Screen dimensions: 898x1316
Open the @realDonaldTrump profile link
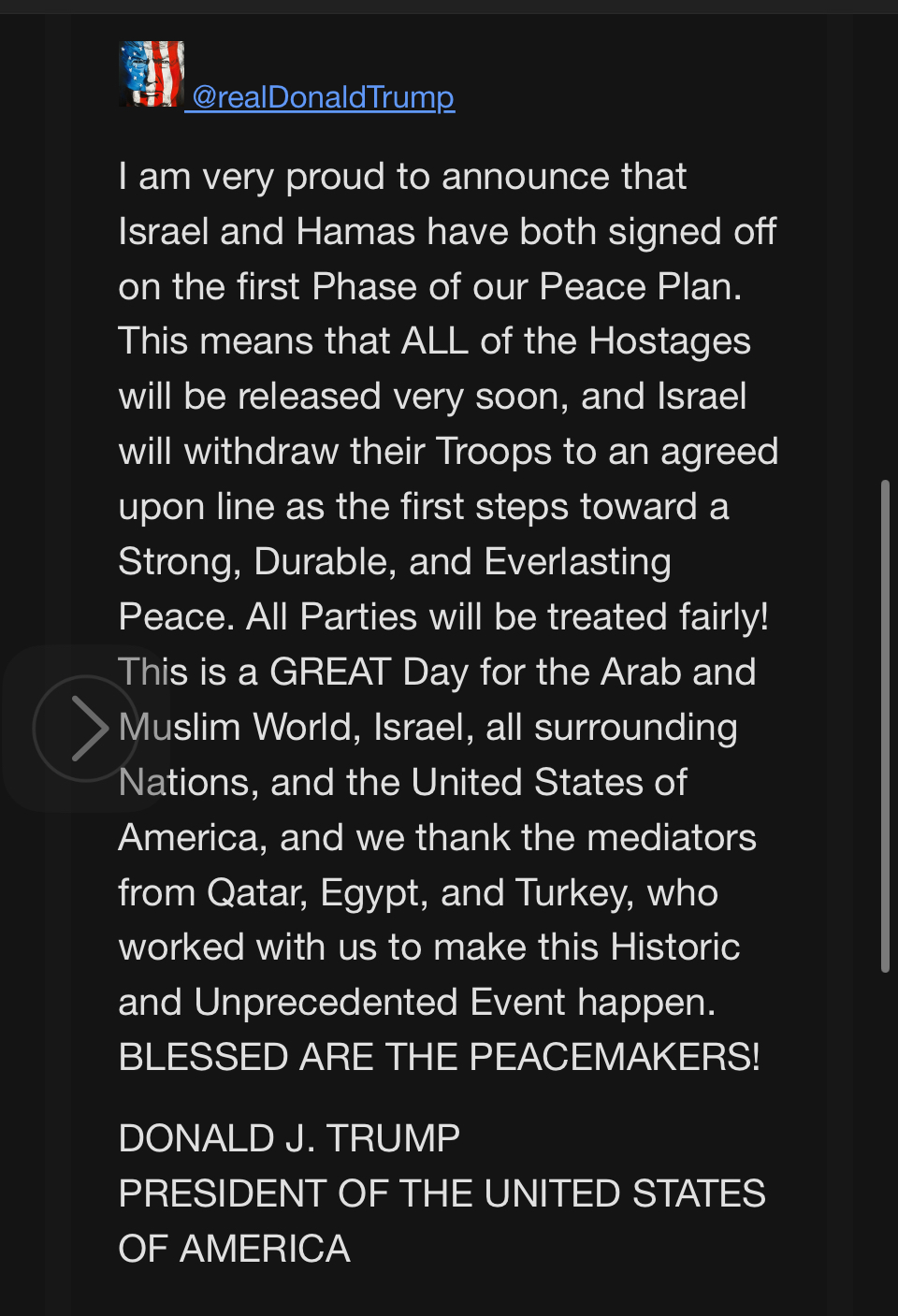(x=323, y=96)
